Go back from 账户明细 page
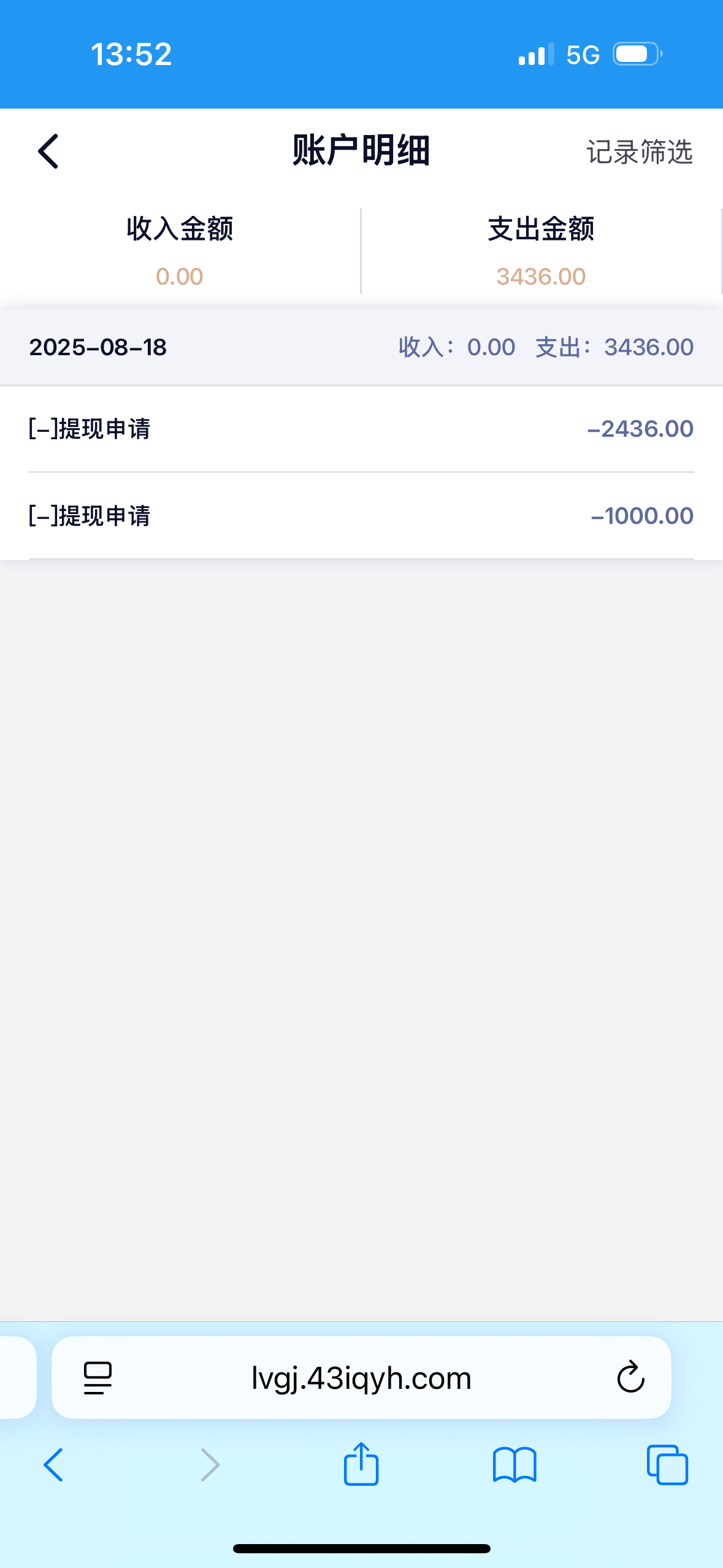This screenshot has width=723, height=1568. [48, 152]
